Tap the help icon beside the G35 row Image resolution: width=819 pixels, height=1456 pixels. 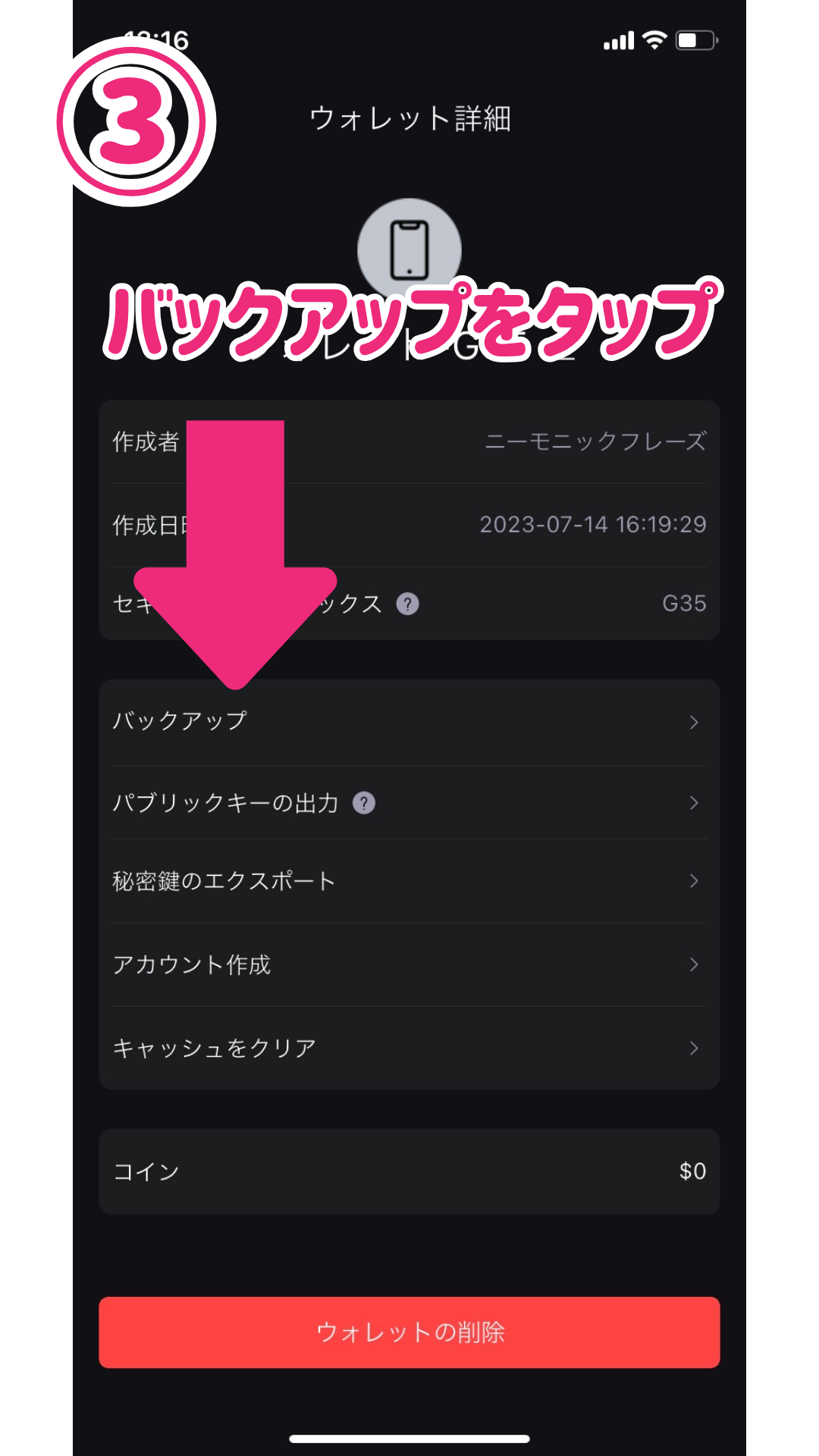point(408,604)
